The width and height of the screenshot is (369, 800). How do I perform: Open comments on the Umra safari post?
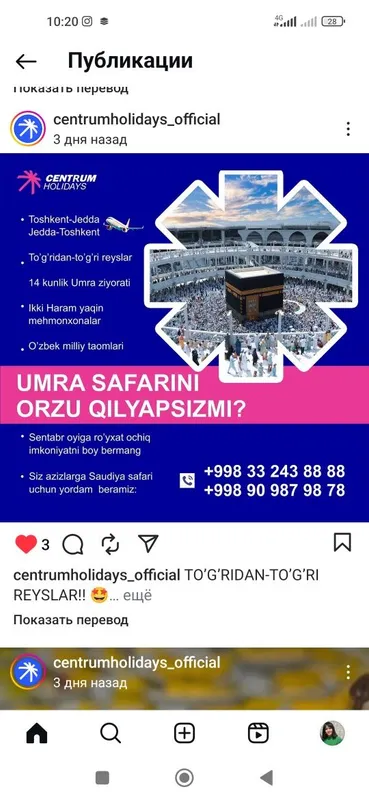pos(73,544)
